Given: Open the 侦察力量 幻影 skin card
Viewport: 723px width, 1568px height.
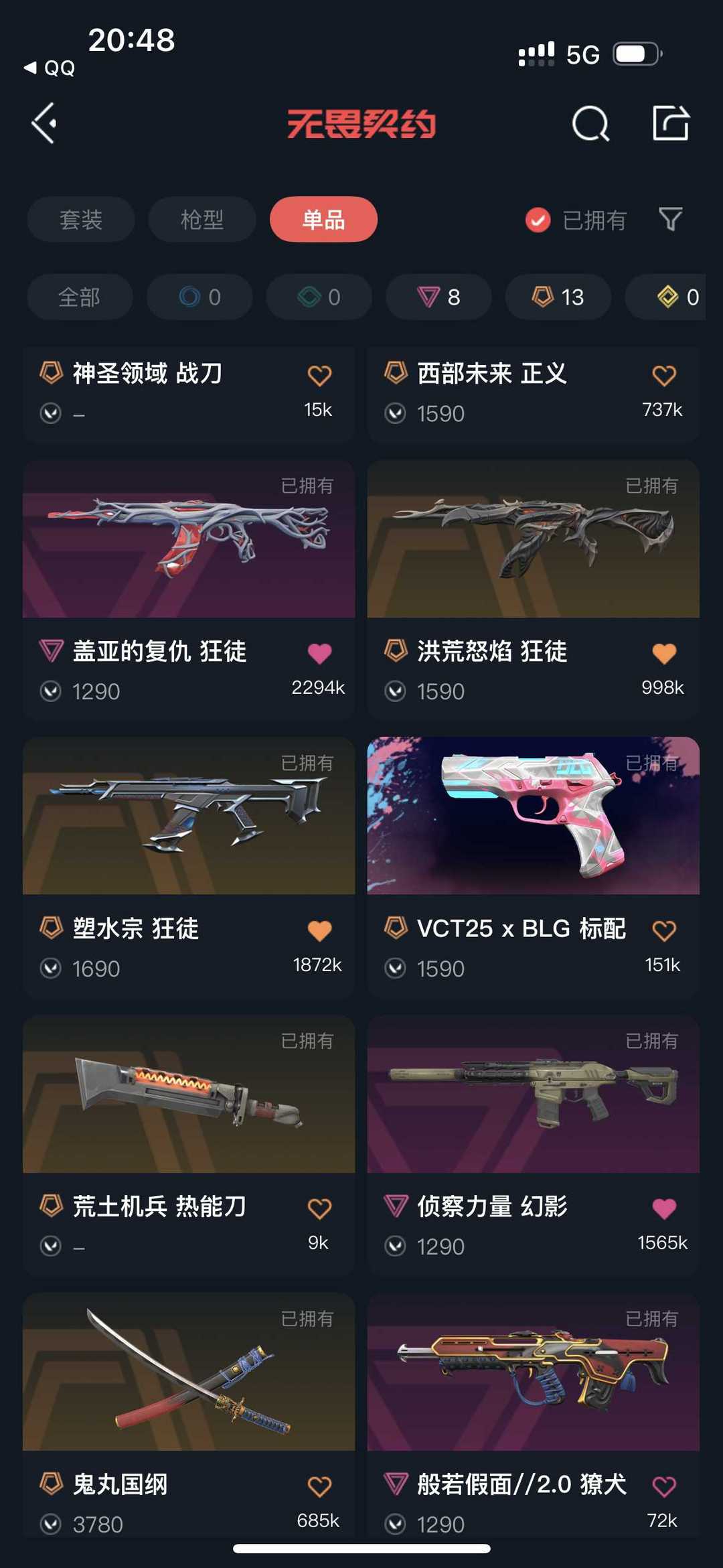Looking at the screenshot, I should click(x=533, y=1094).
